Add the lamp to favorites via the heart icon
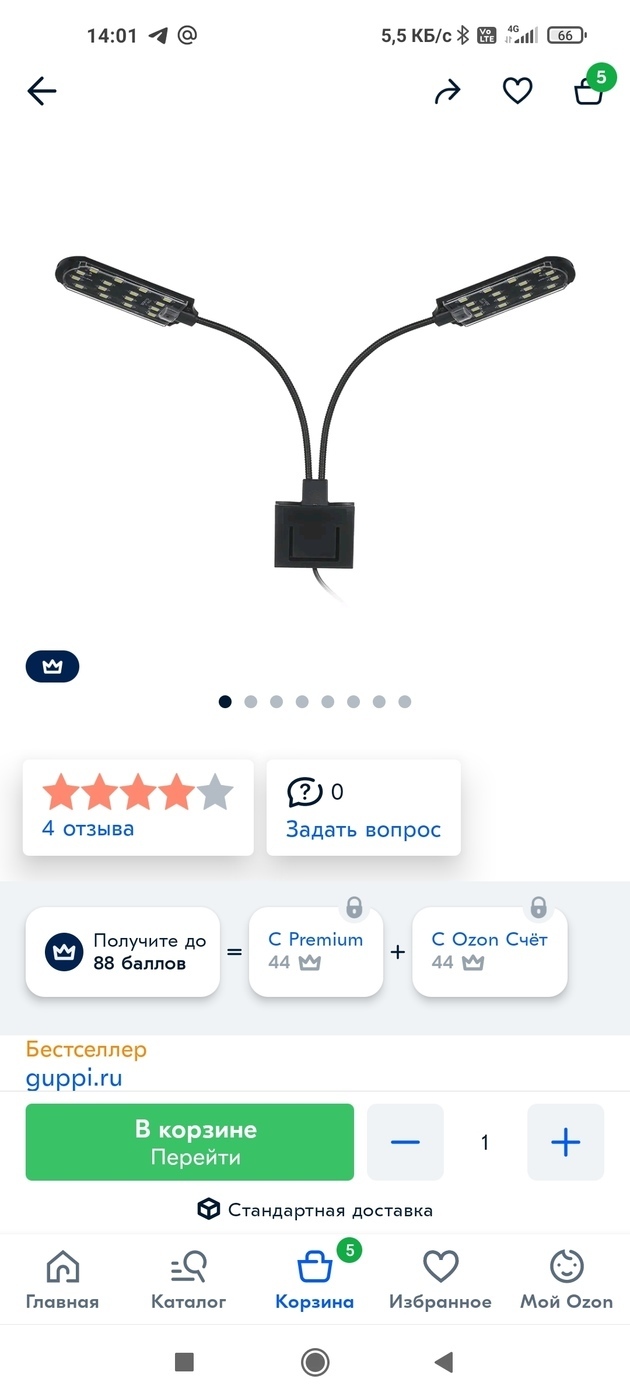This screenshot has width=630, height=1400. click(517, 92)
